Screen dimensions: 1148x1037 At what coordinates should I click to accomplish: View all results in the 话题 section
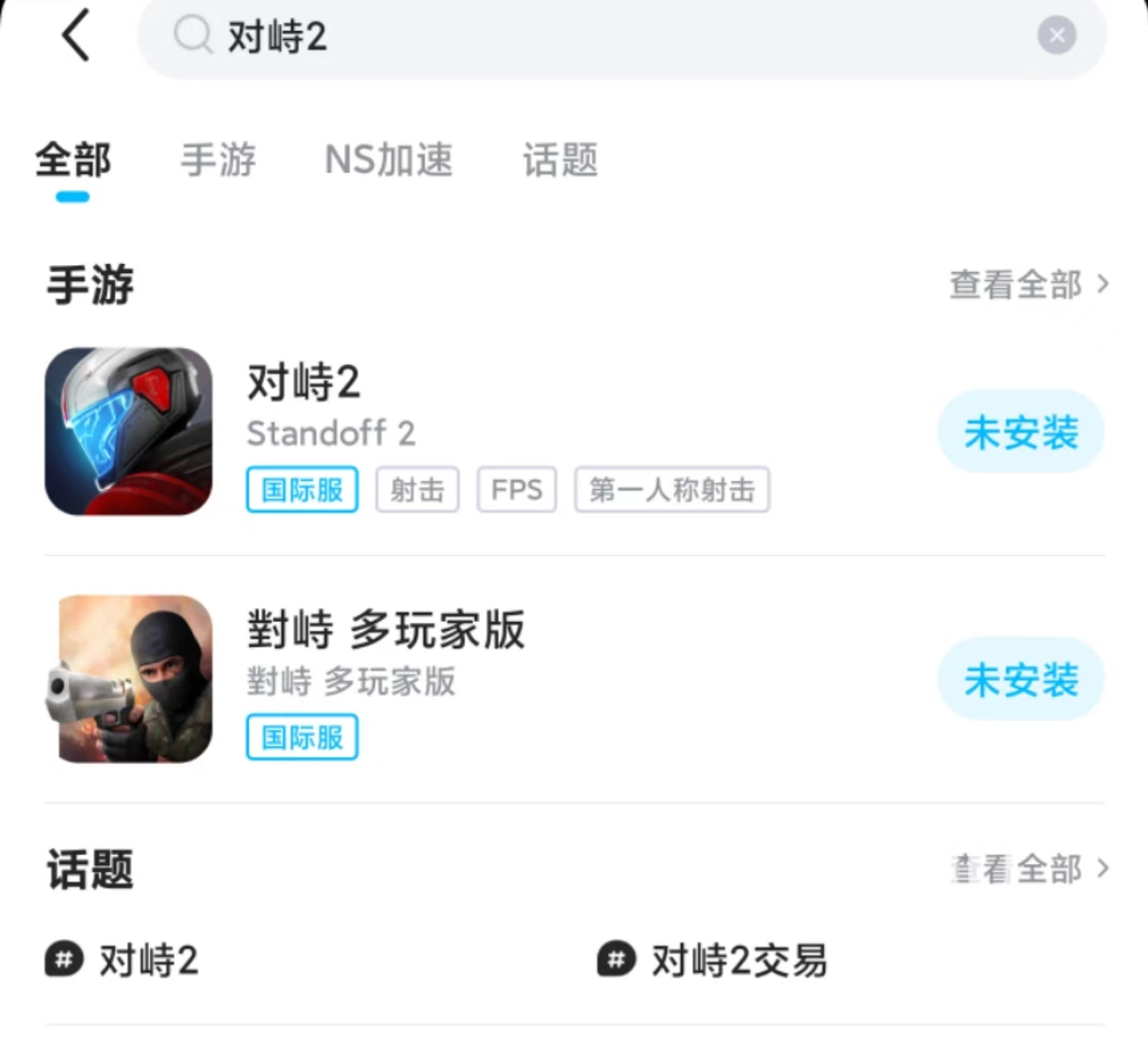coord(1028,869)
